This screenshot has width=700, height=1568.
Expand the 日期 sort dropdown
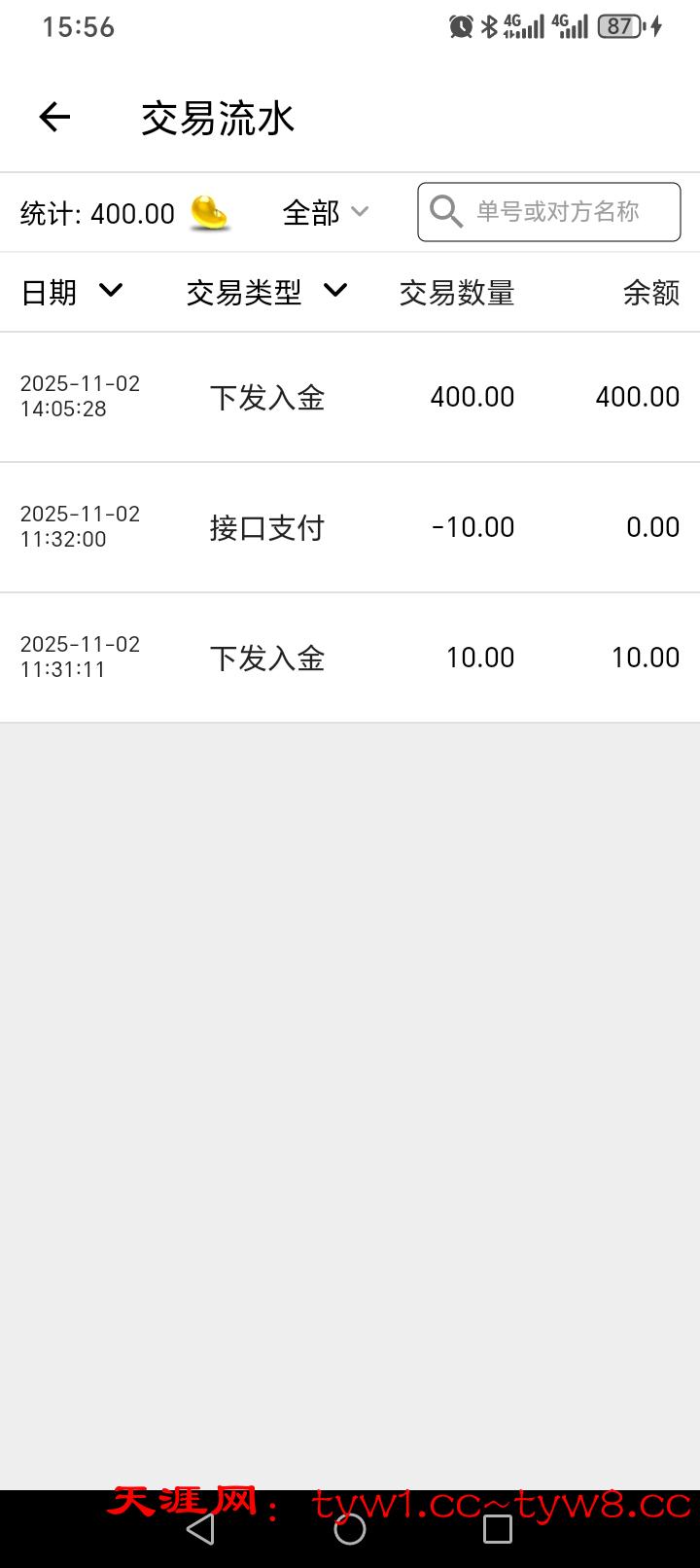(x=73, y=292)
